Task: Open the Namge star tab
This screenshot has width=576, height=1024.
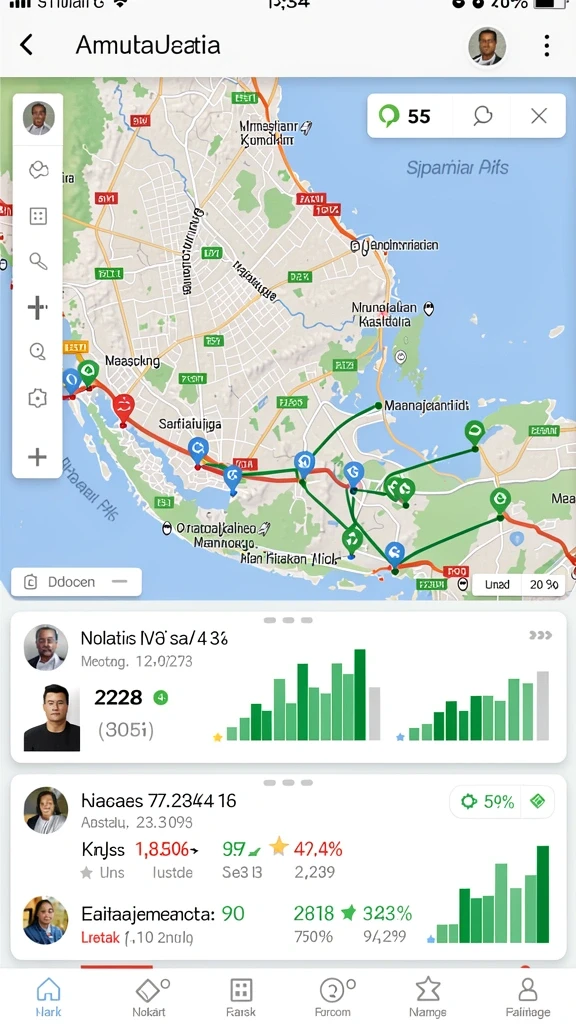Action: tap(428, 997)
